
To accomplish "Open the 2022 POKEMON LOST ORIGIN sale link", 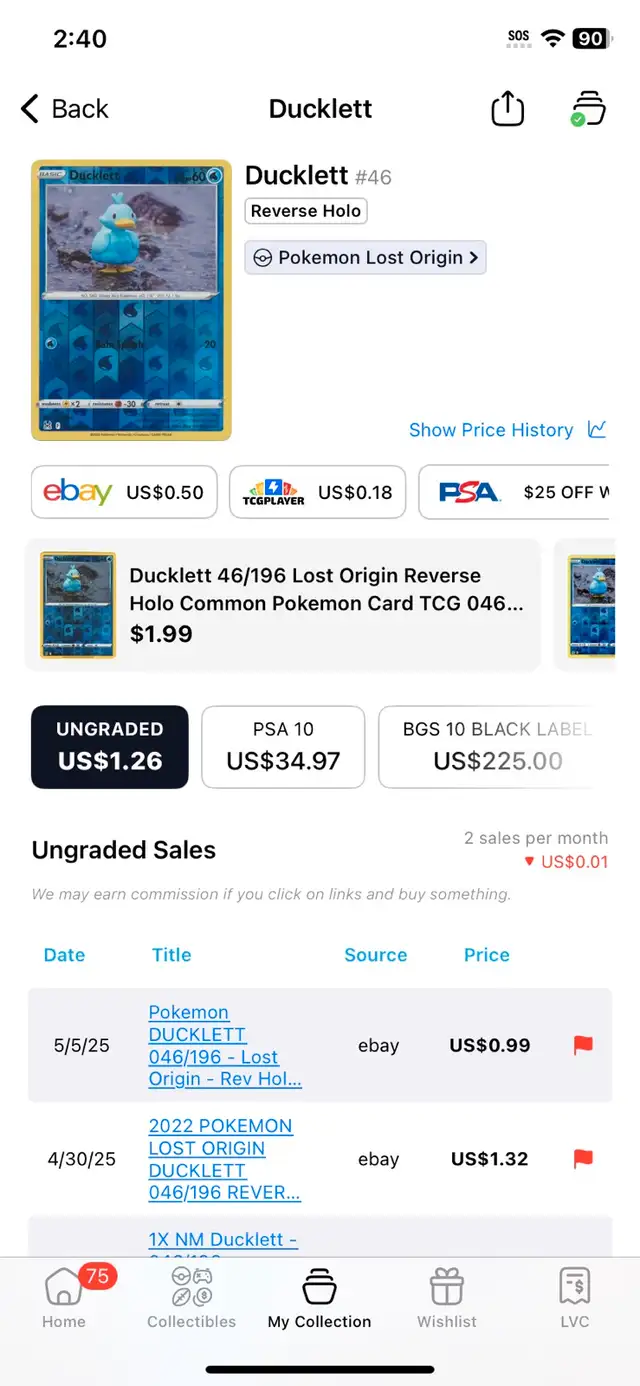I will (224, 1159).
